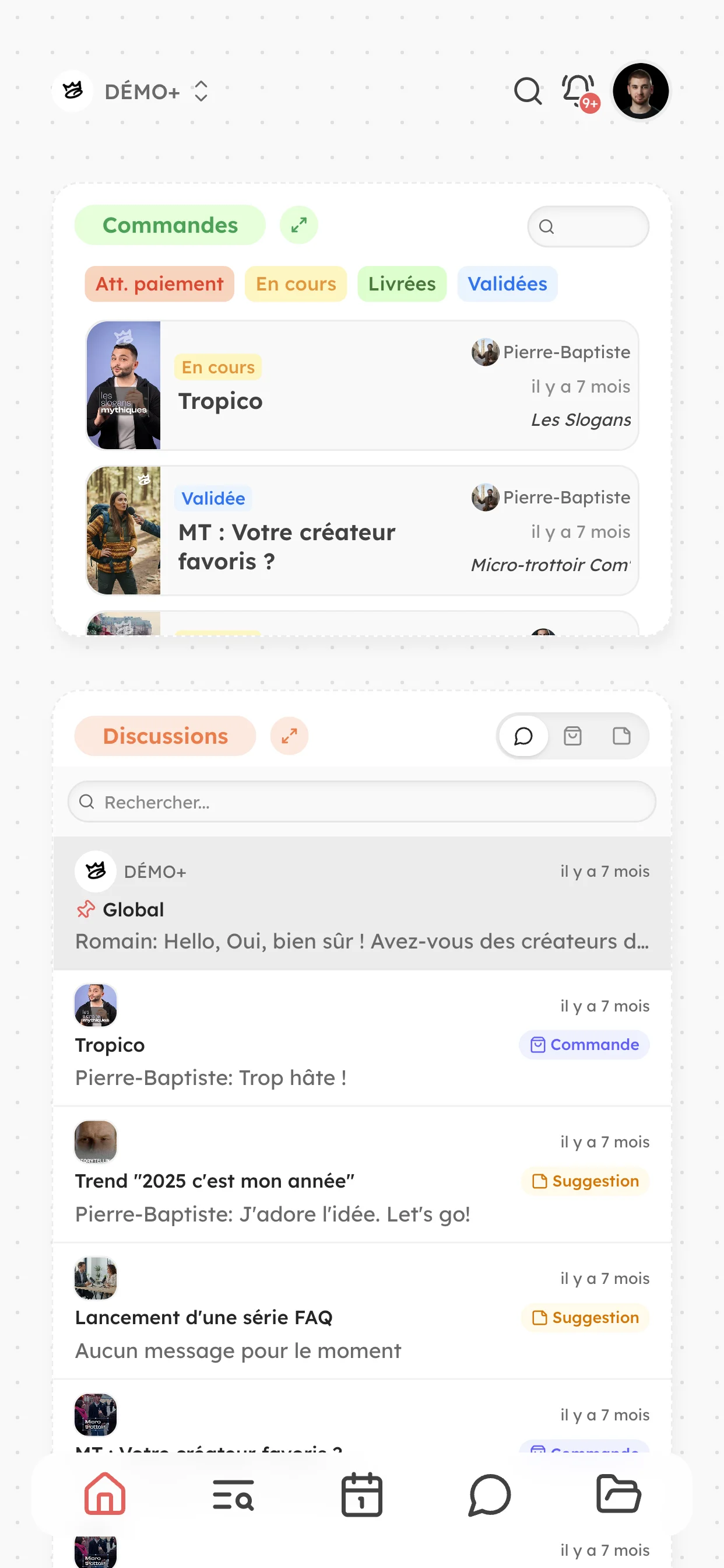Screen dimensions: 724x1568
Task: Filter orders by Att. paiement
Action: pyautogui.click(x=159, y=283)
